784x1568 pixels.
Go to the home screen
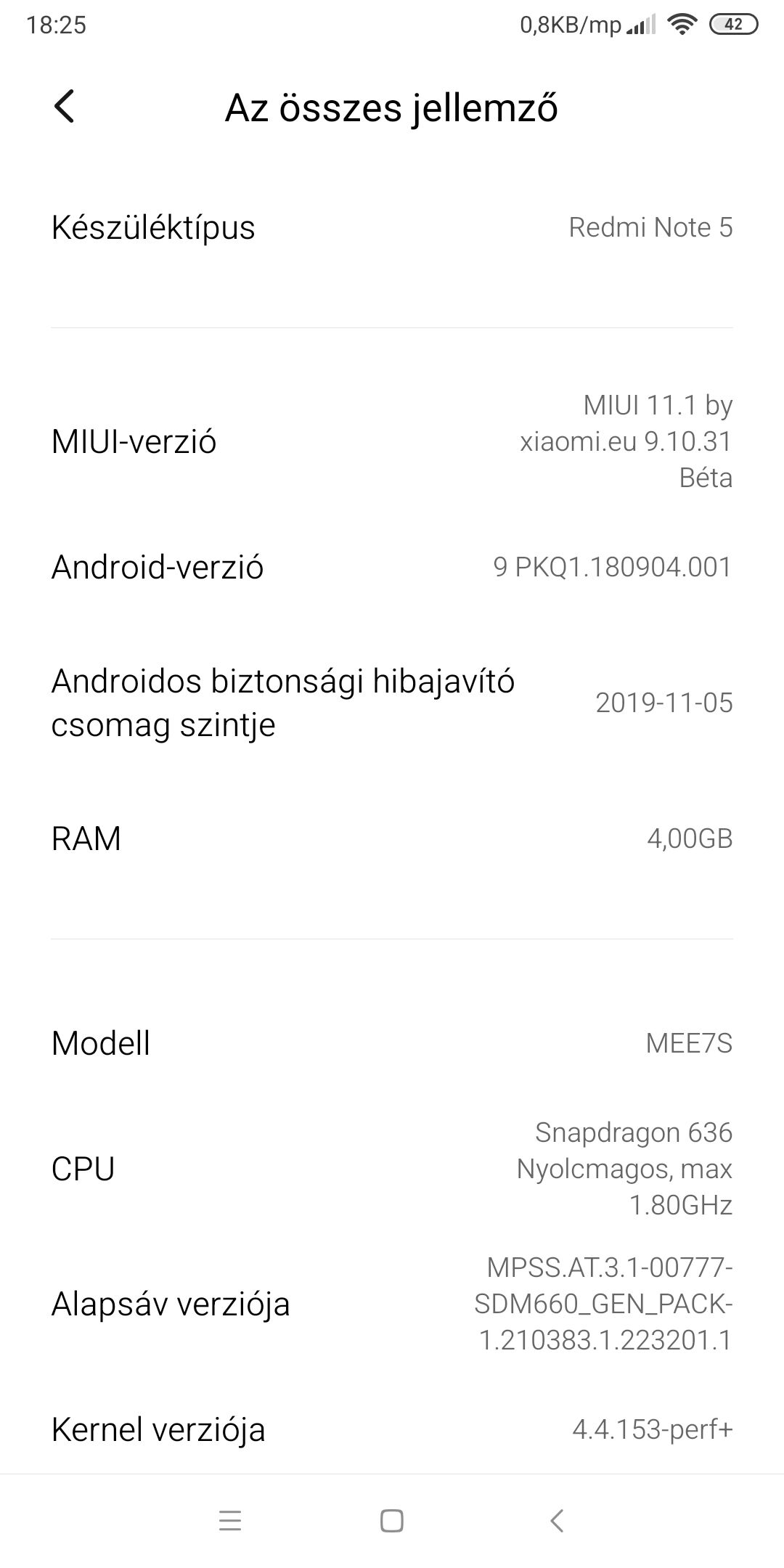coord(392,1520)
